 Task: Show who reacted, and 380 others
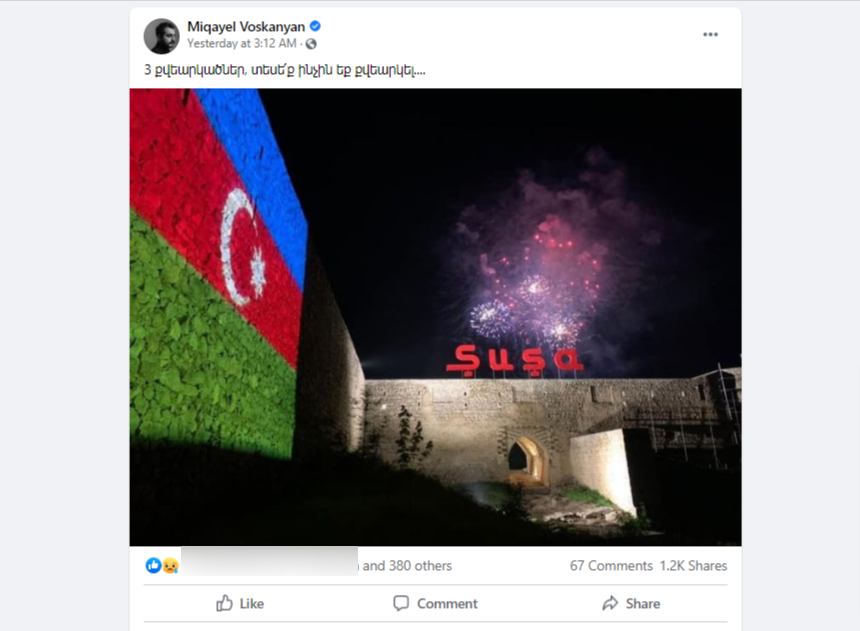407,565
